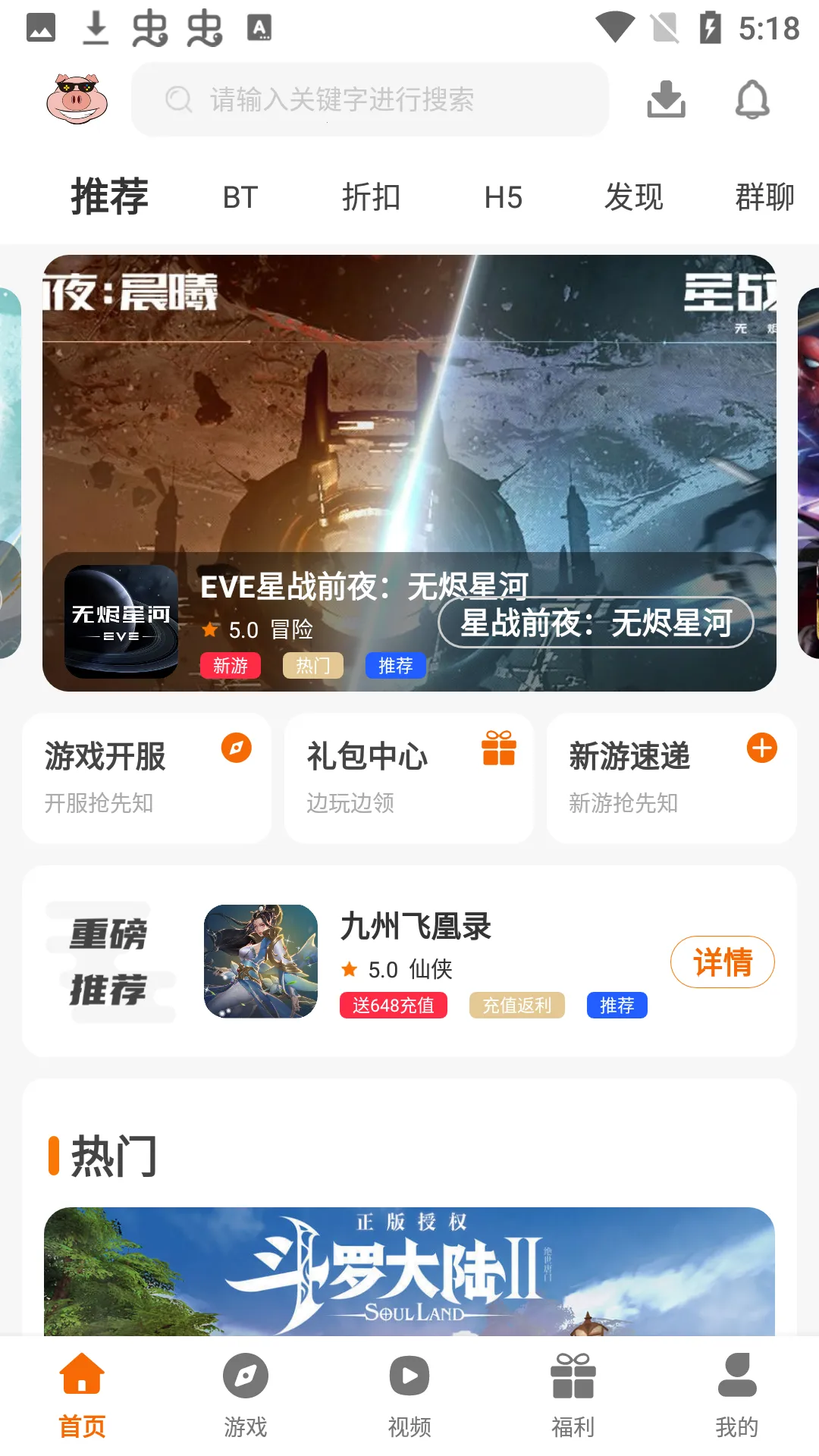Tap 详情 button for 九州飞凰录

coord(722,962)
